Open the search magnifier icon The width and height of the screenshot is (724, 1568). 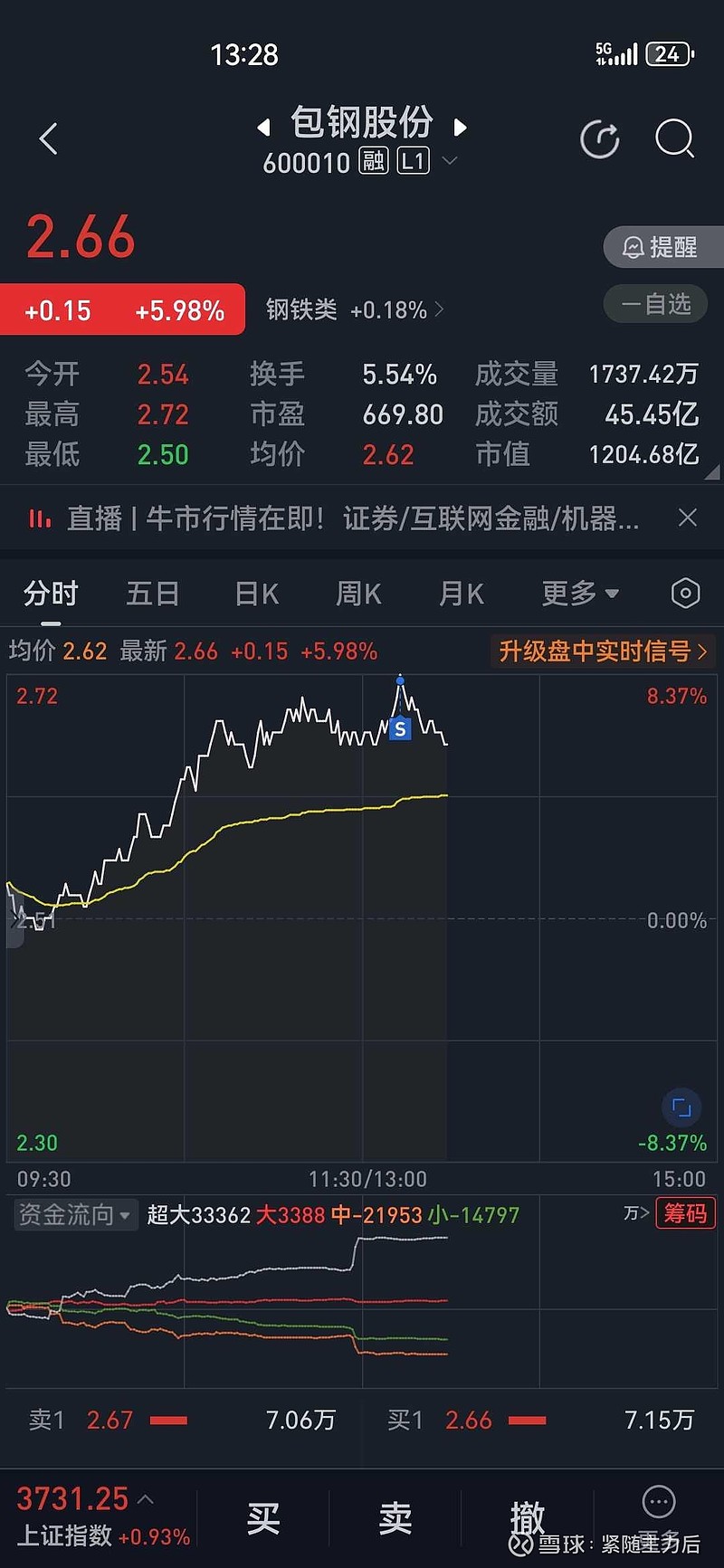[674, 138]
